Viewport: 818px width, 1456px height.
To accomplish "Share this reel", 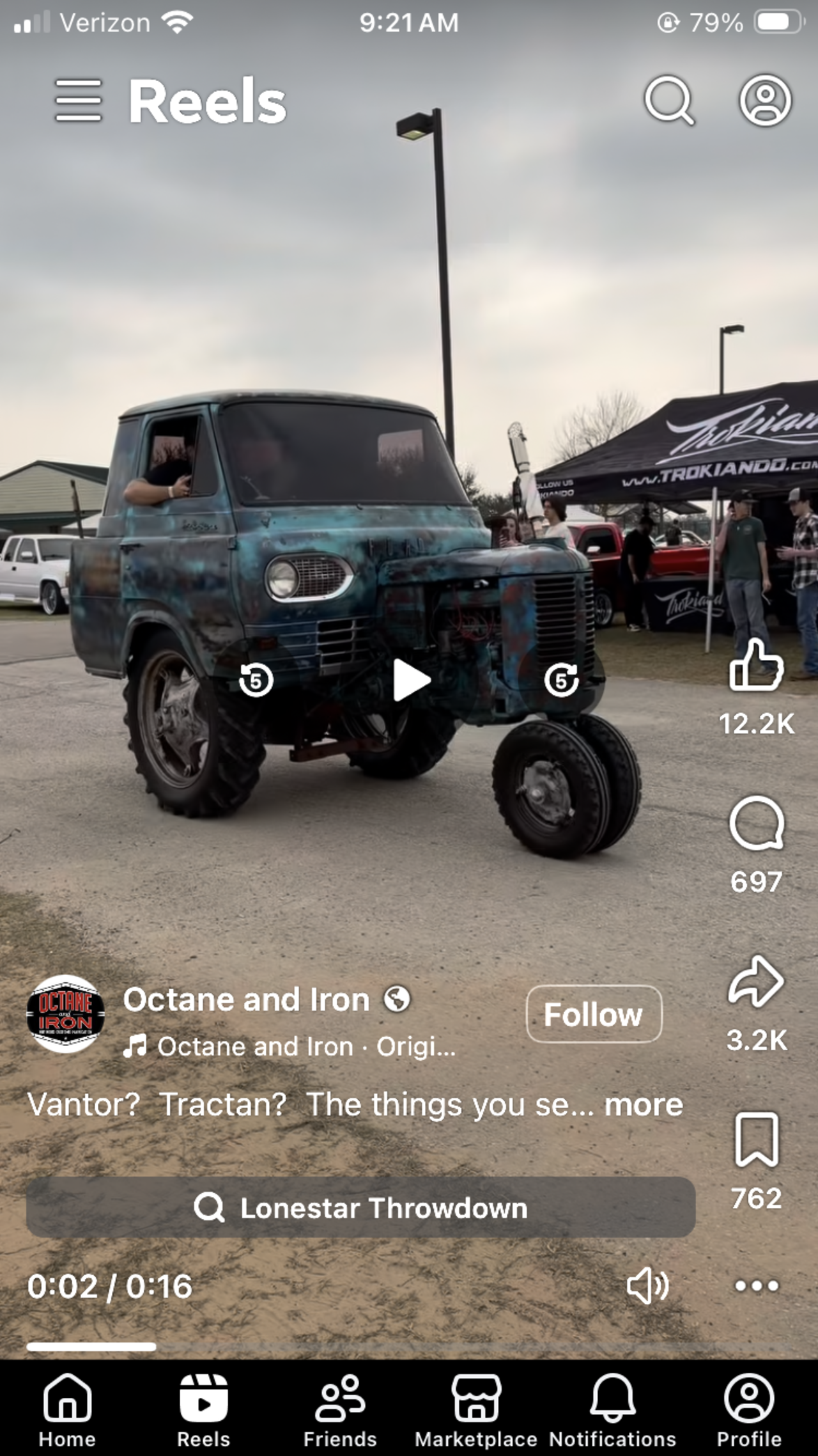I will (x=757, y=982).
